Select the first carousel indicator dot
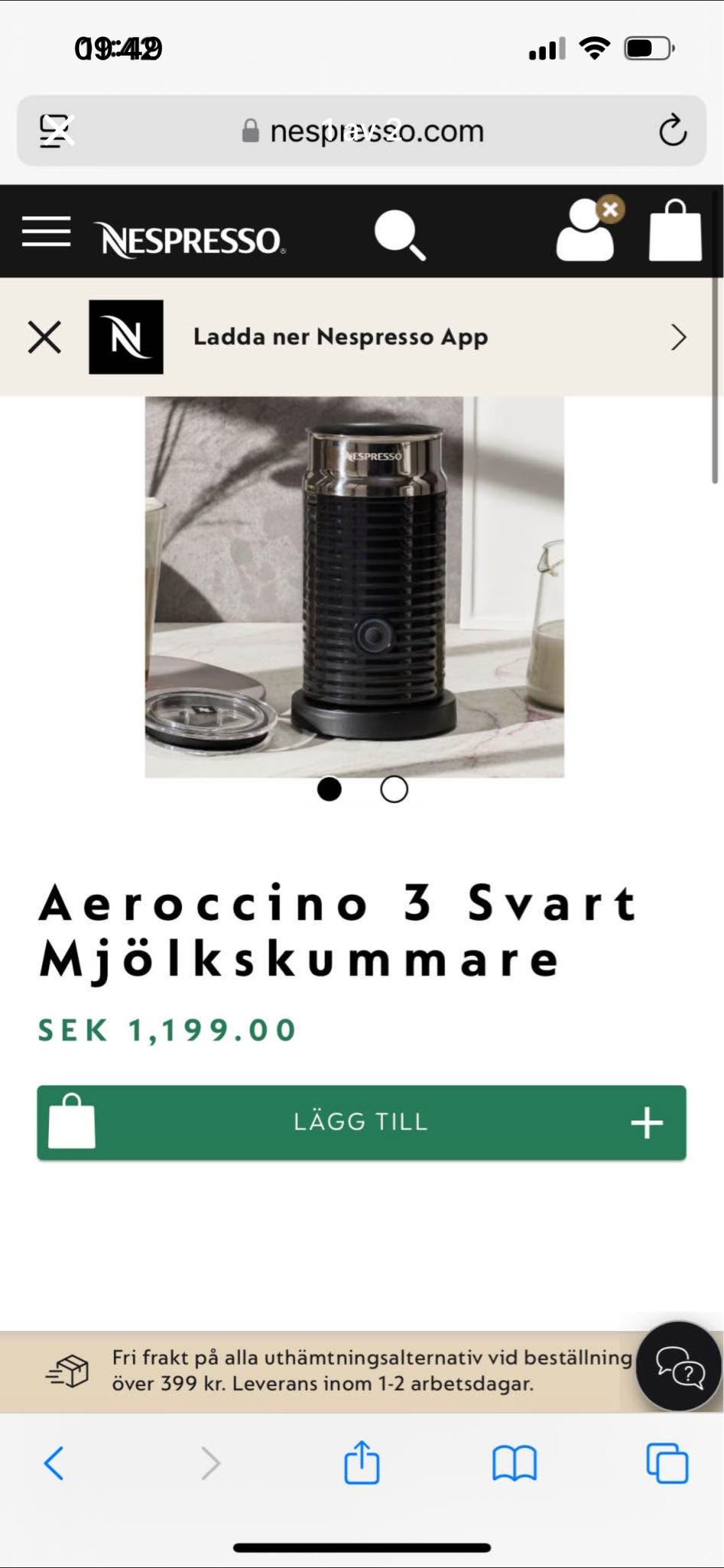Viewport: 724px width, 1568px height. pos(330,789)
